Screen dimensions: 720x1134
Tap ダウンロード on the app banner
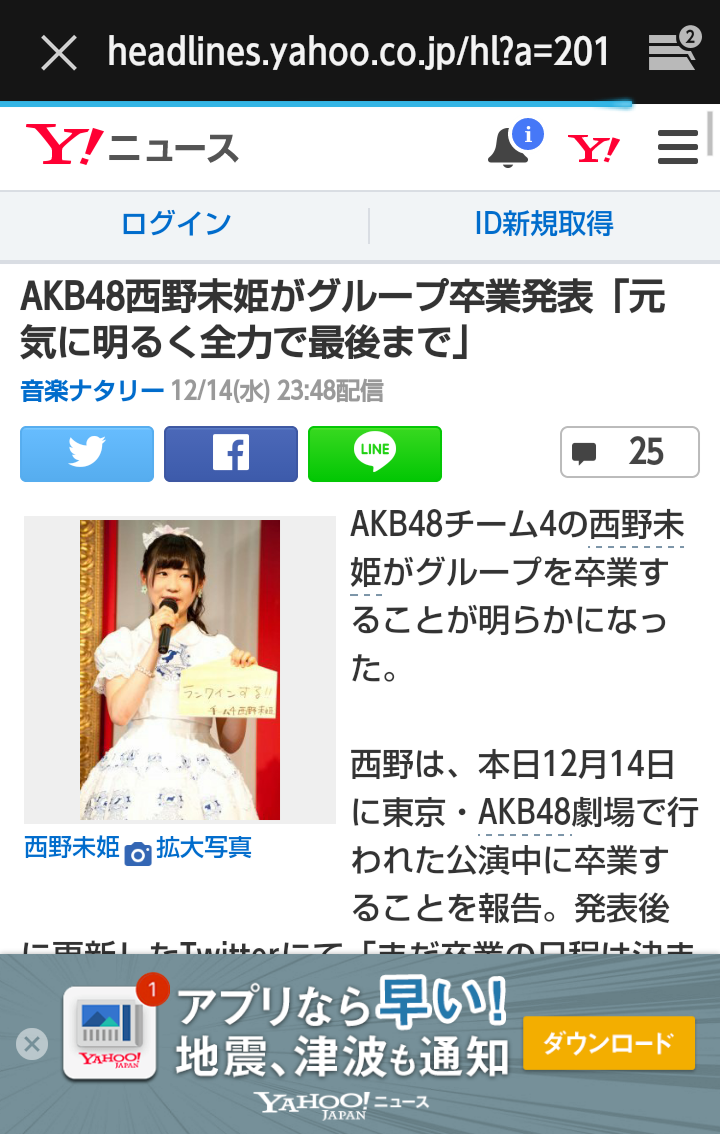pos(609,1044)
